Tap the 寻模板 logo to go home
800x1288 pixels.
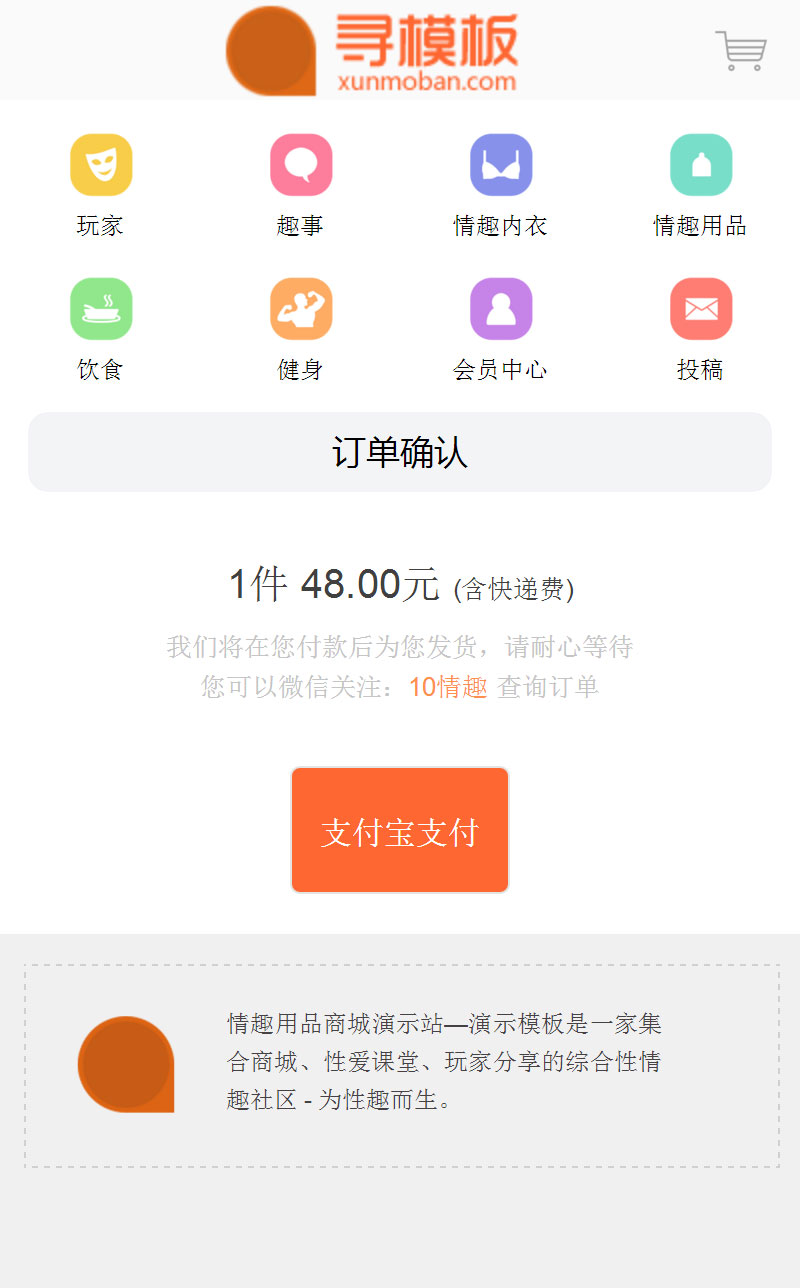tap(372, 50)
